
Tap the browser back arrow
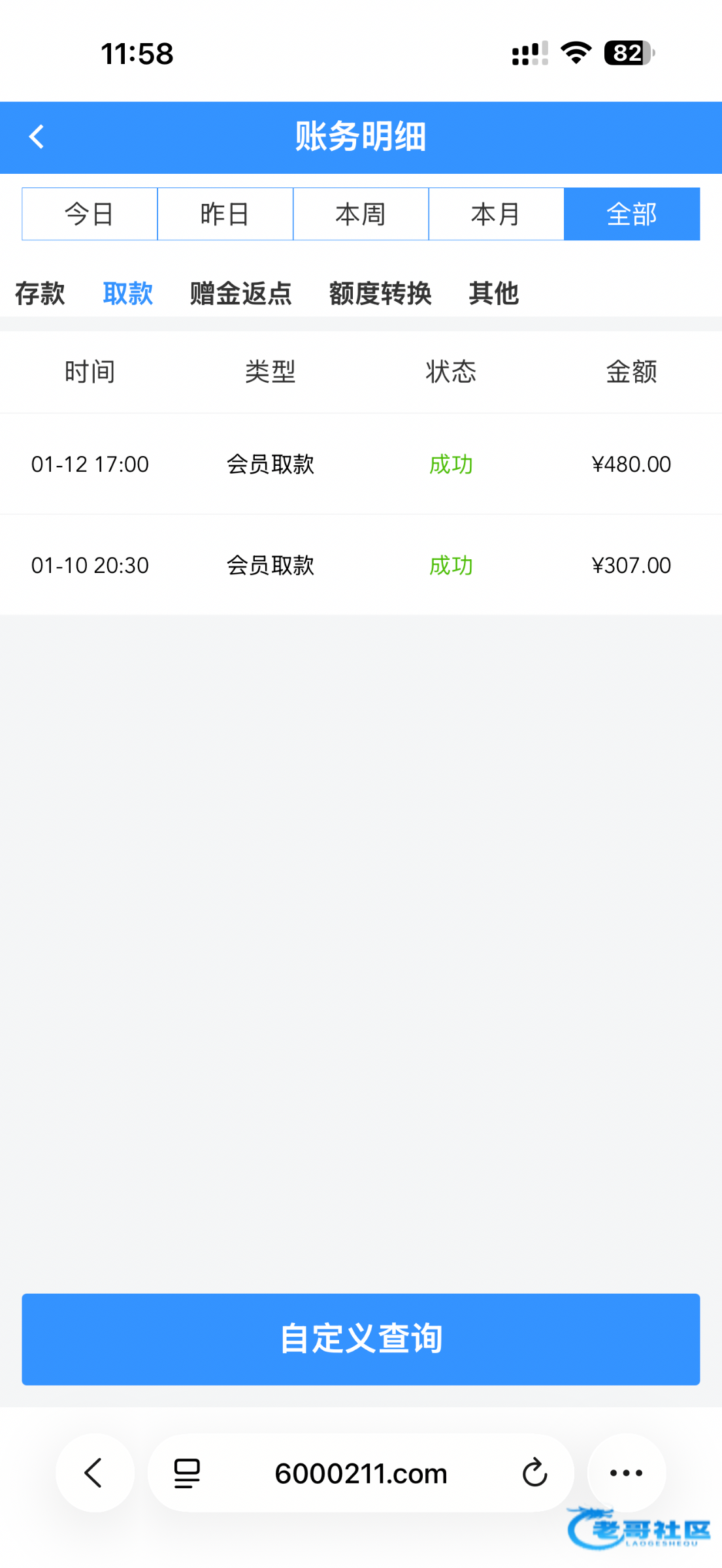95,1473
